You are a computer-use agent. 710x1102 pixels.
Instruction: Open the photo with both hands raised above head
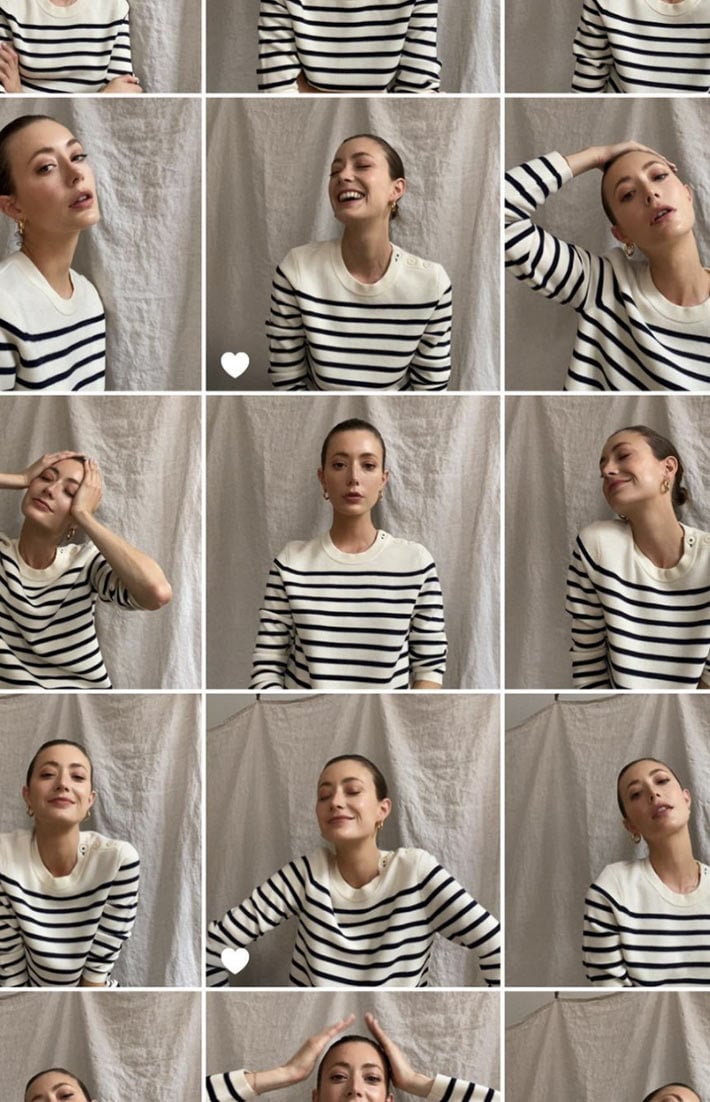click(x=353, y=1050)
